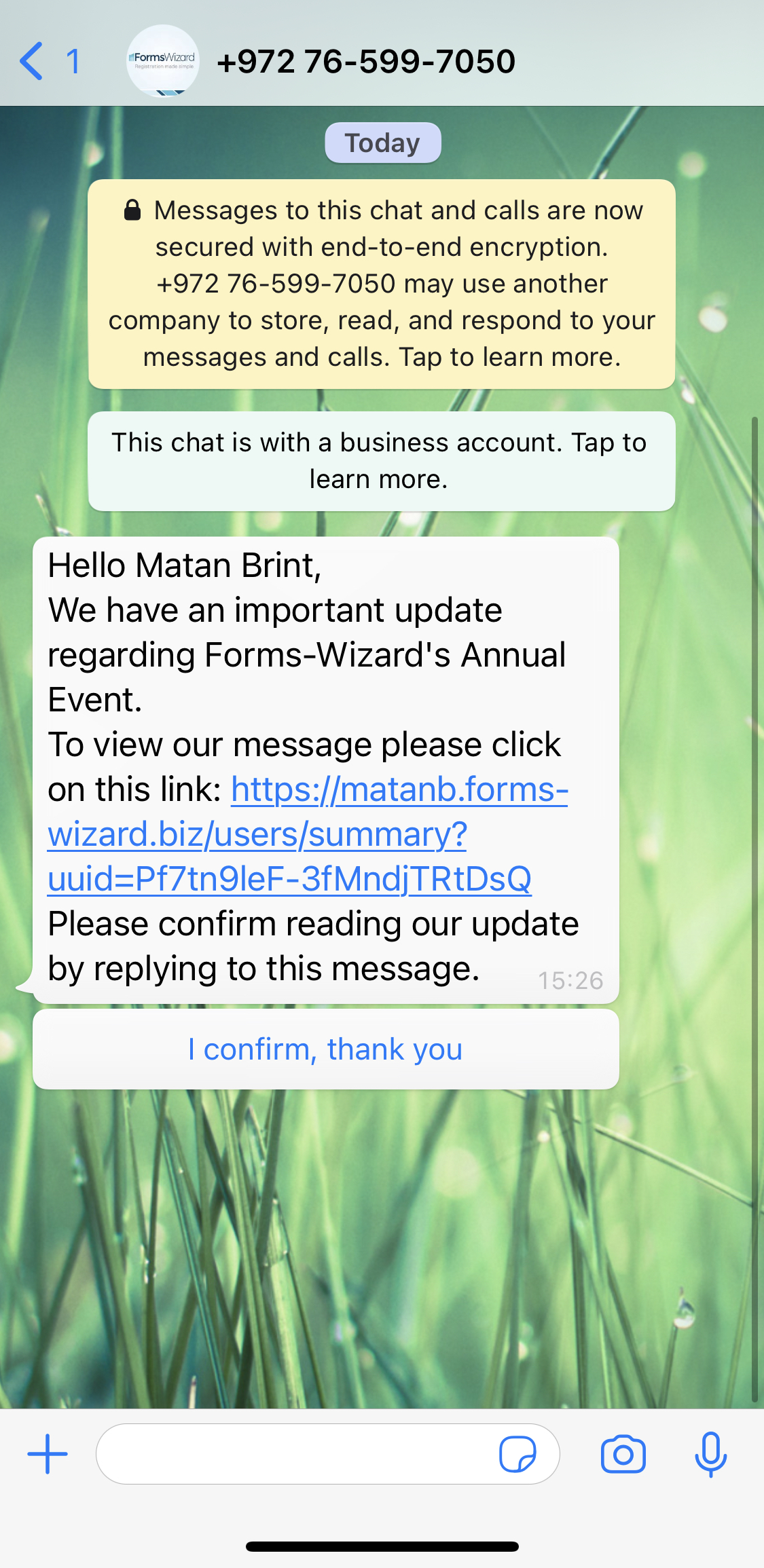Open the sticker picker
Viewport: 764px width, 1568px height.
coord(519,1453)
